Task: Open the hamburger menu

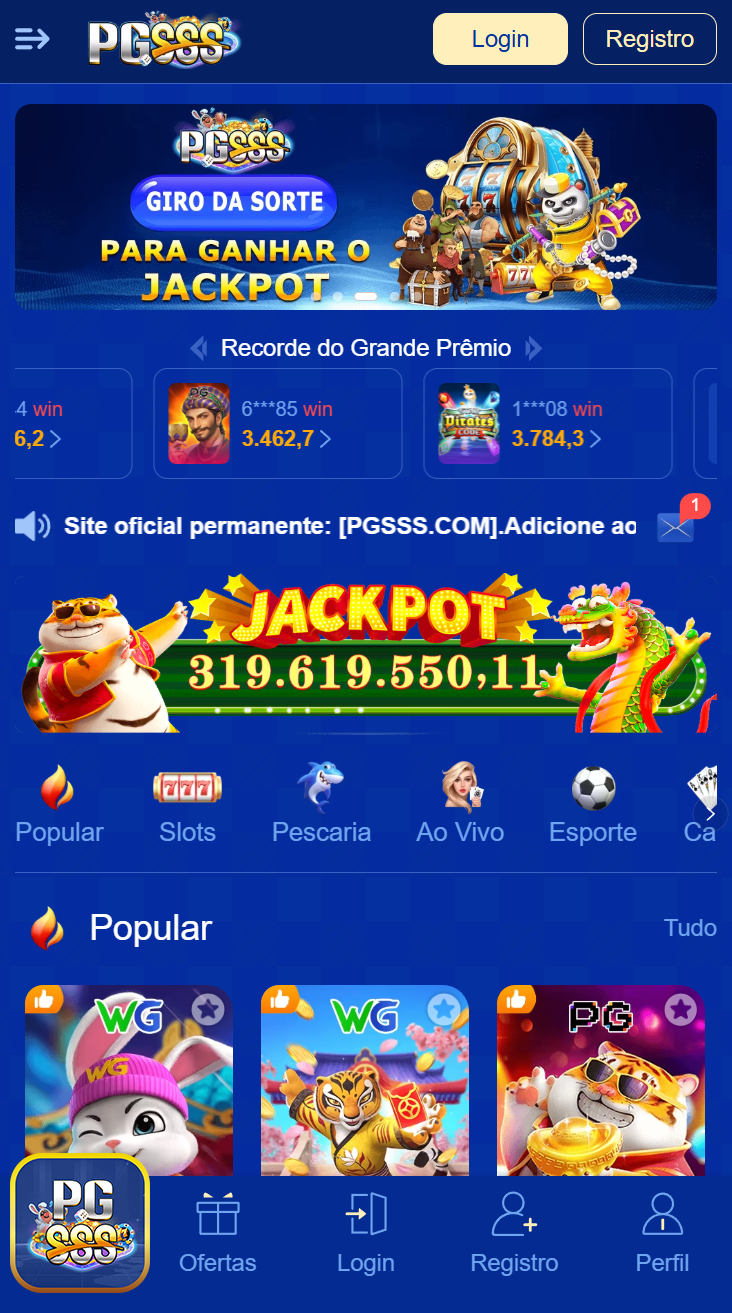Action: 31,39
